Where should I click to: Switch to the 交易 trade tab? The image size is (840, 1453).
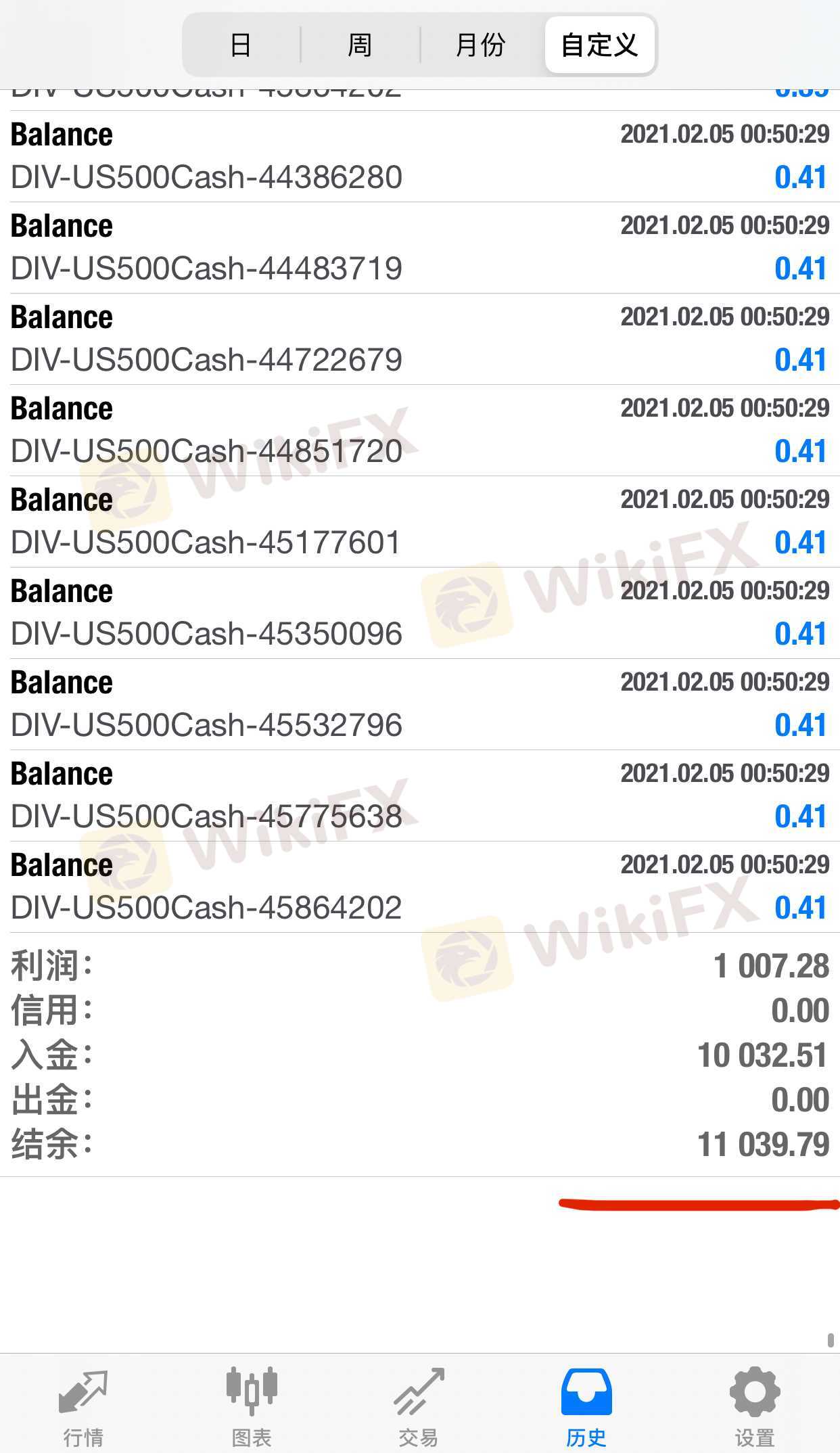point(419,1406)
